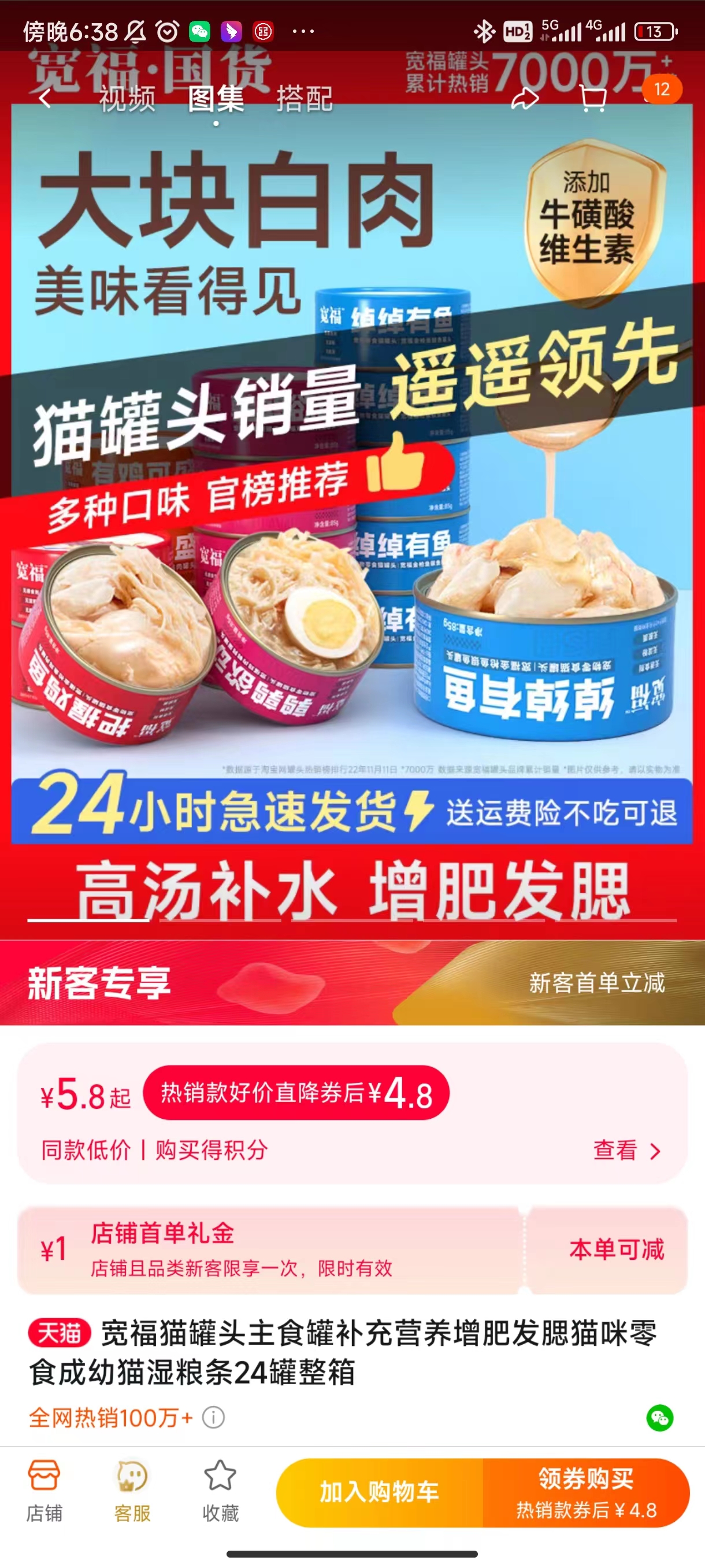Switch to the 视频 tab
This screenshot has height=1568, width=705.
click(x=127, y=99)
